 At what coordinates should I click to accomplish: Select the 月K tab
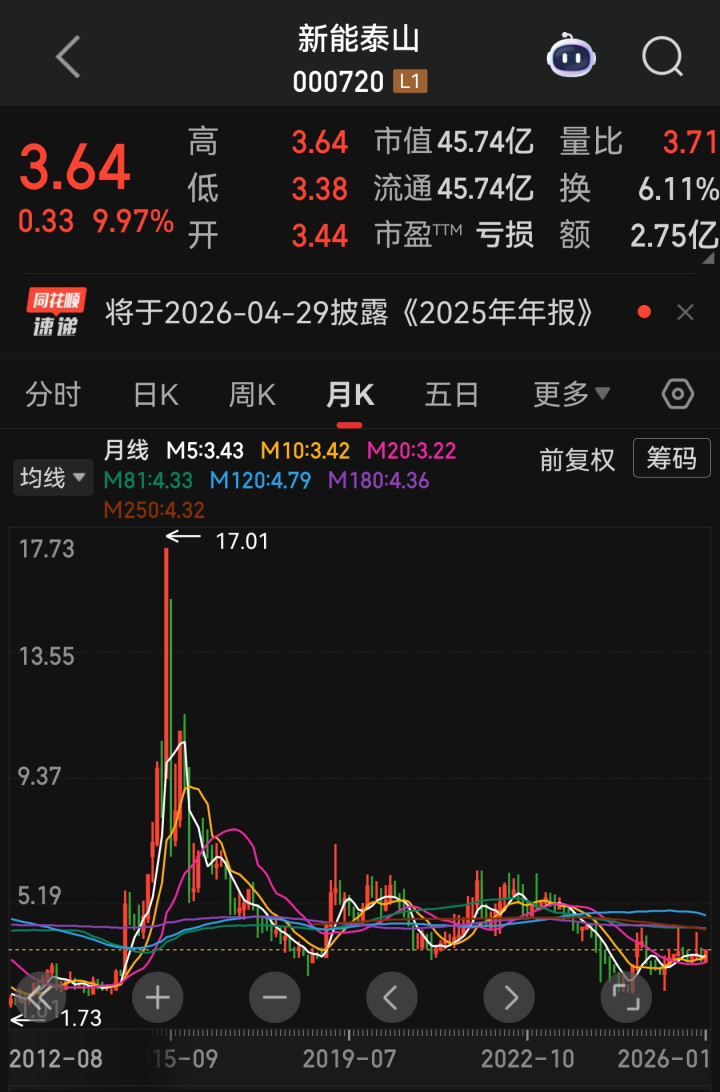click(x=350, y=395)
